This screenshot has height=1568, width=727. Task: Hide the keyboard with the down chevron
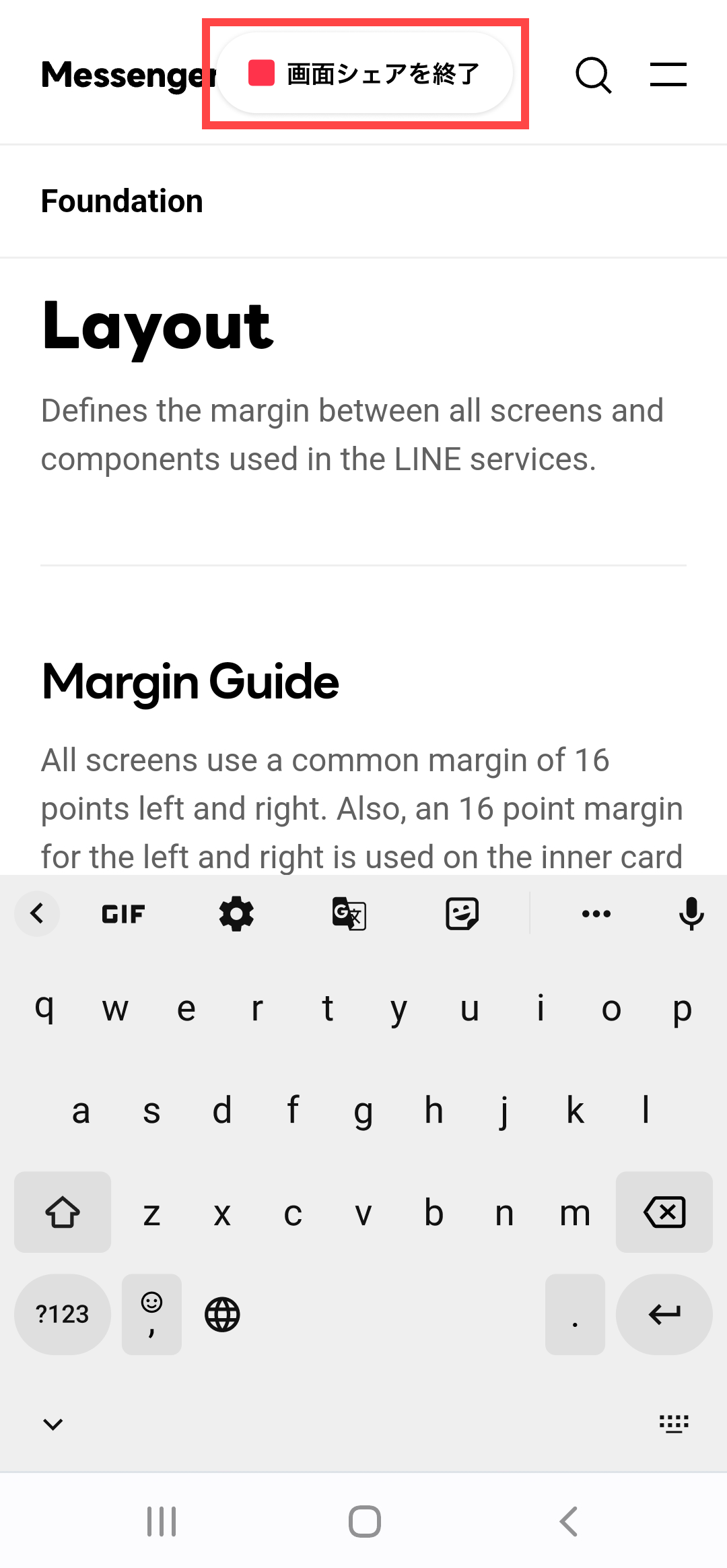(53, 1424)
